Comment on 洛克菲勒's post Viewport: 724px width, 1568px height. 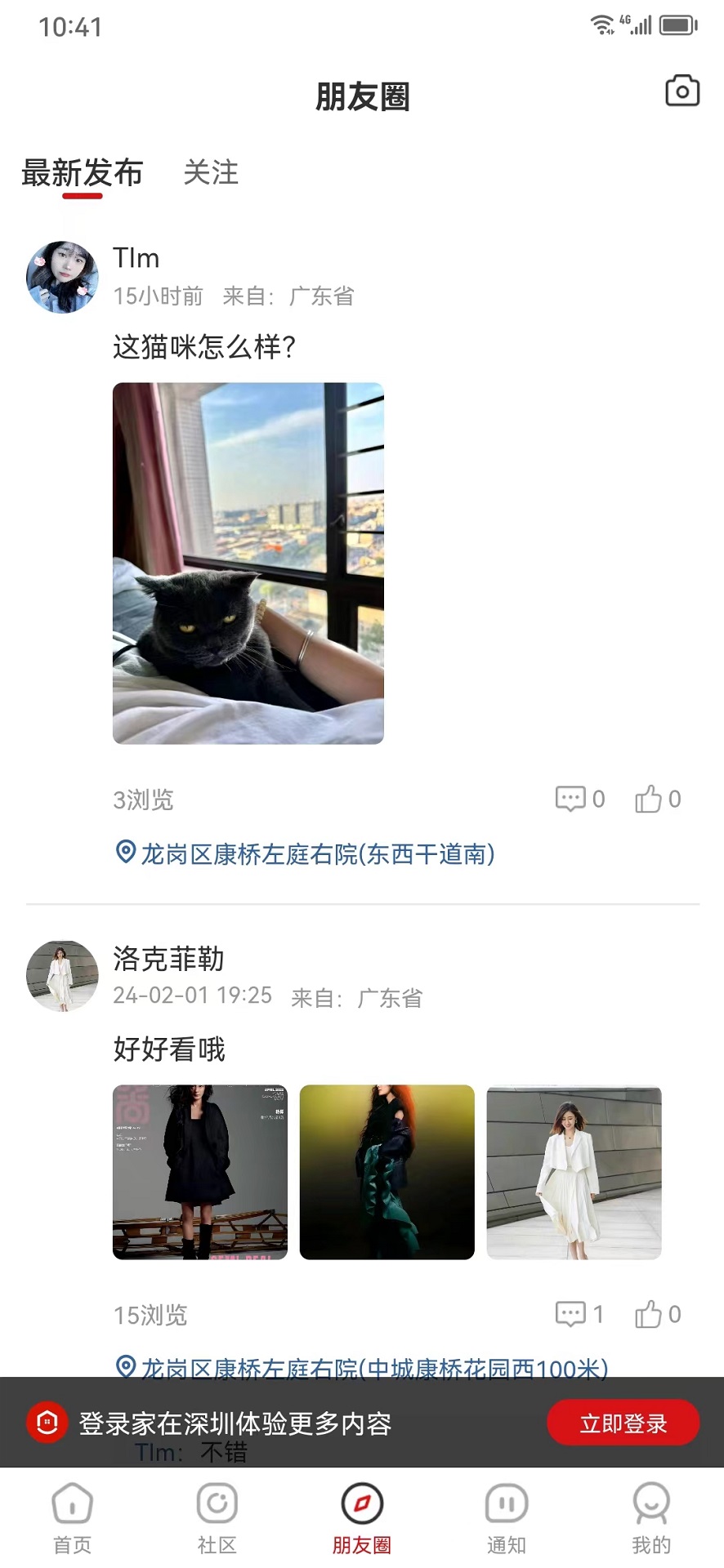[x=579, y=1314]
